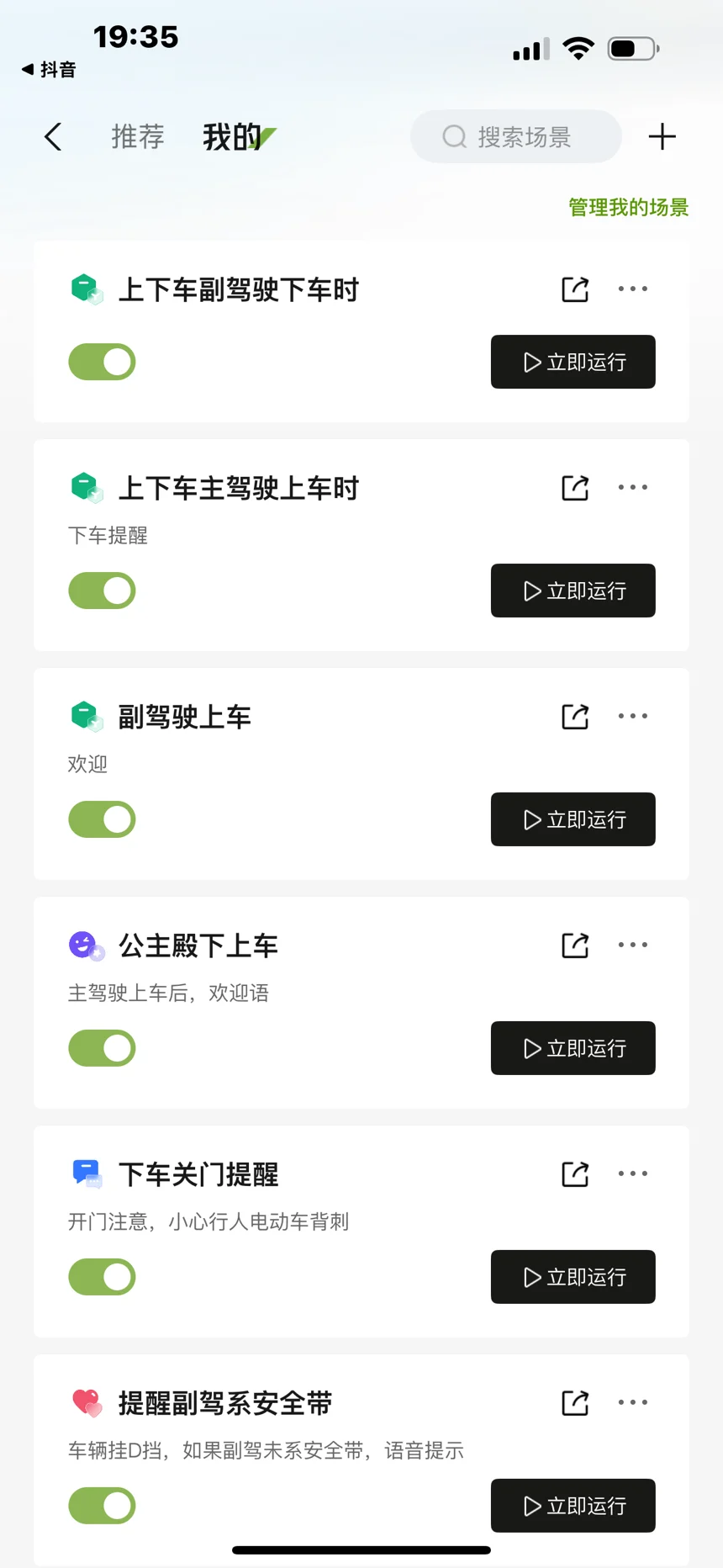This screenshot has height=1568, width=723.
Task: Go back using the top-left arrow
Action: coord(53,136)
